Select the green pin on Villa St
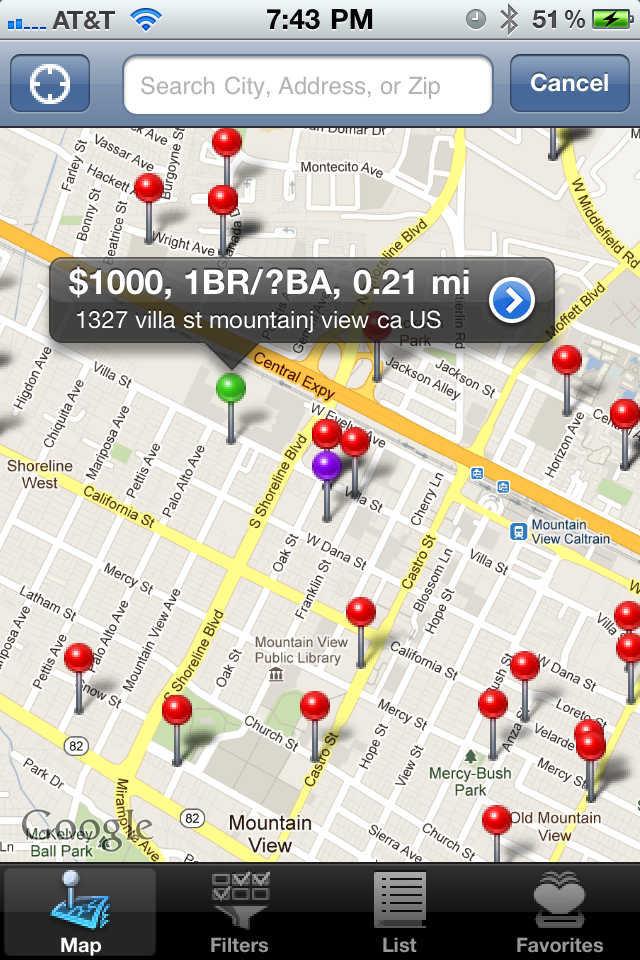 [x=231, y=388]
